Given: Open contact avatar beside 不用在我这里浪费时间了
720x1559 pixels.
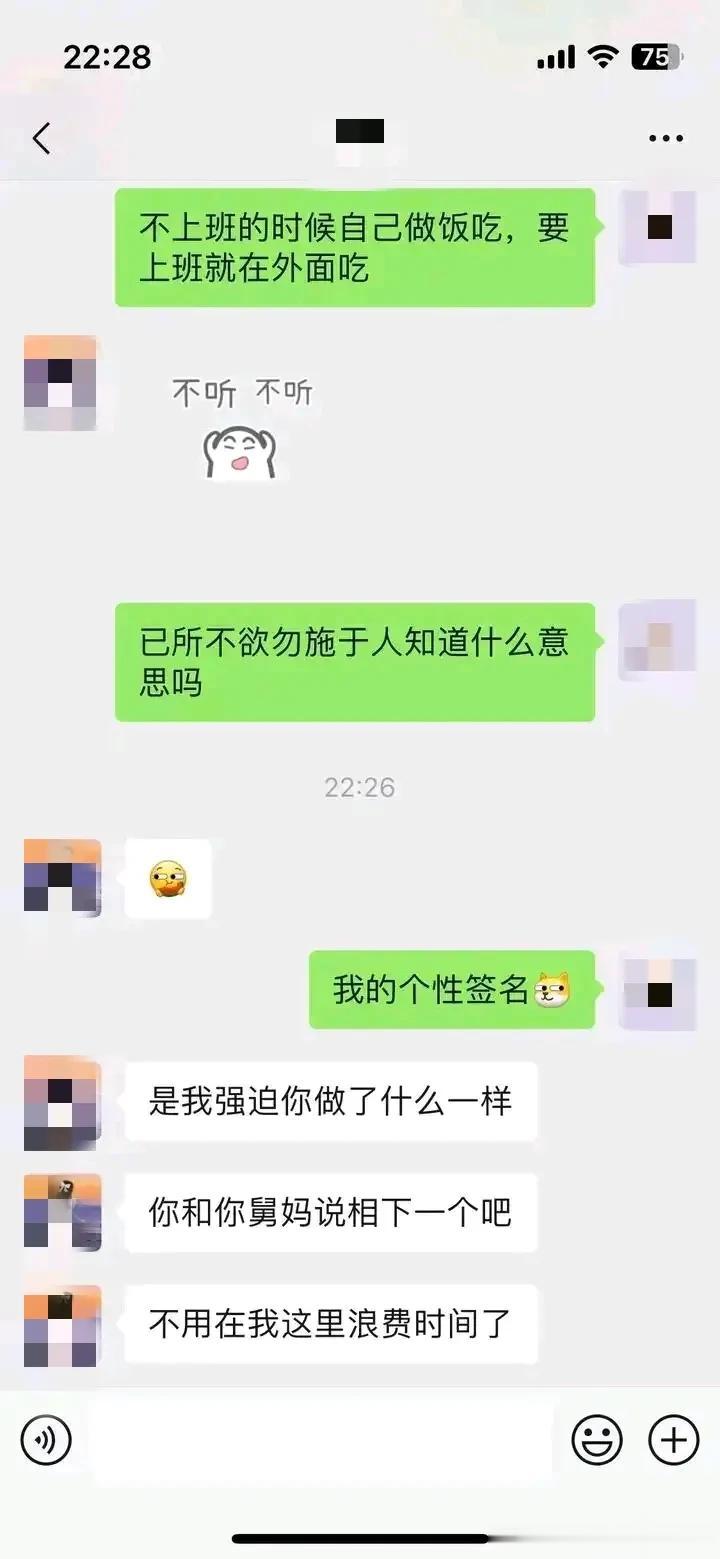Looking at the screenshot, I should tap(62, 1326).
